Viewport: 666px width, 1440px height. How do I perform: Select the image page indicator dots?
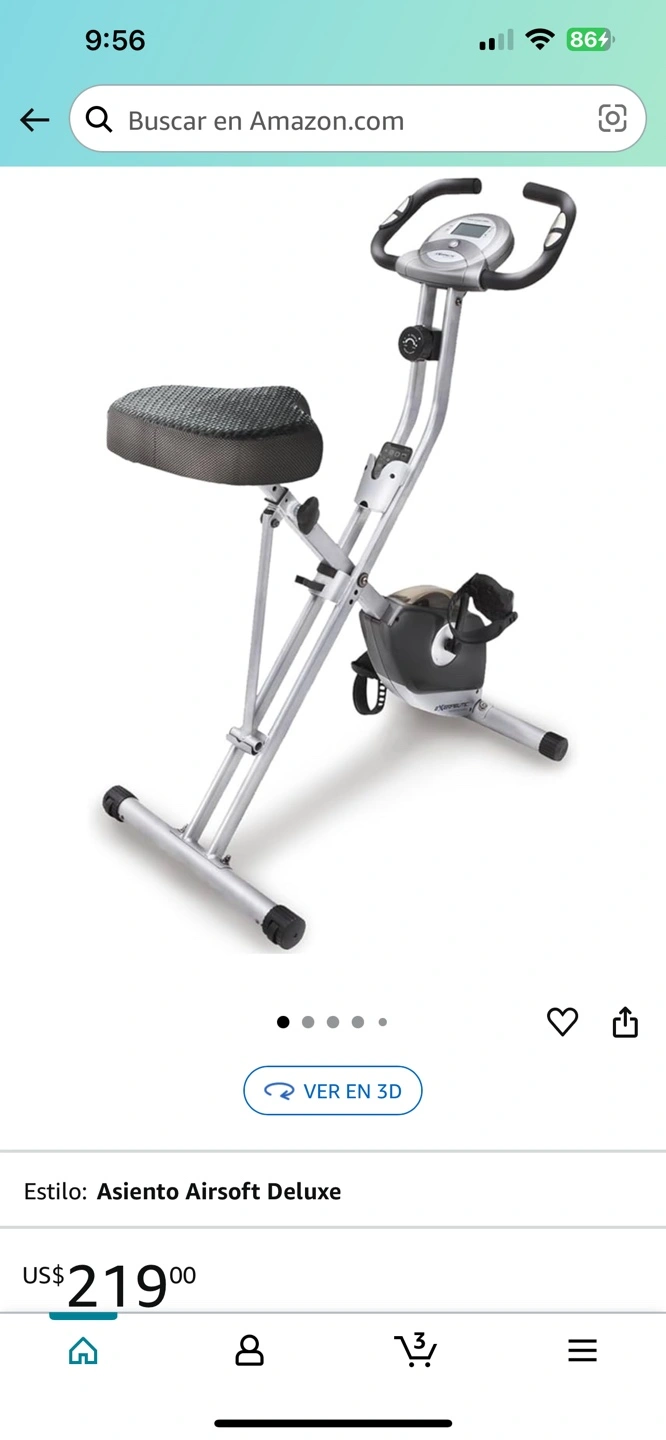click(x=332, y=1022)
